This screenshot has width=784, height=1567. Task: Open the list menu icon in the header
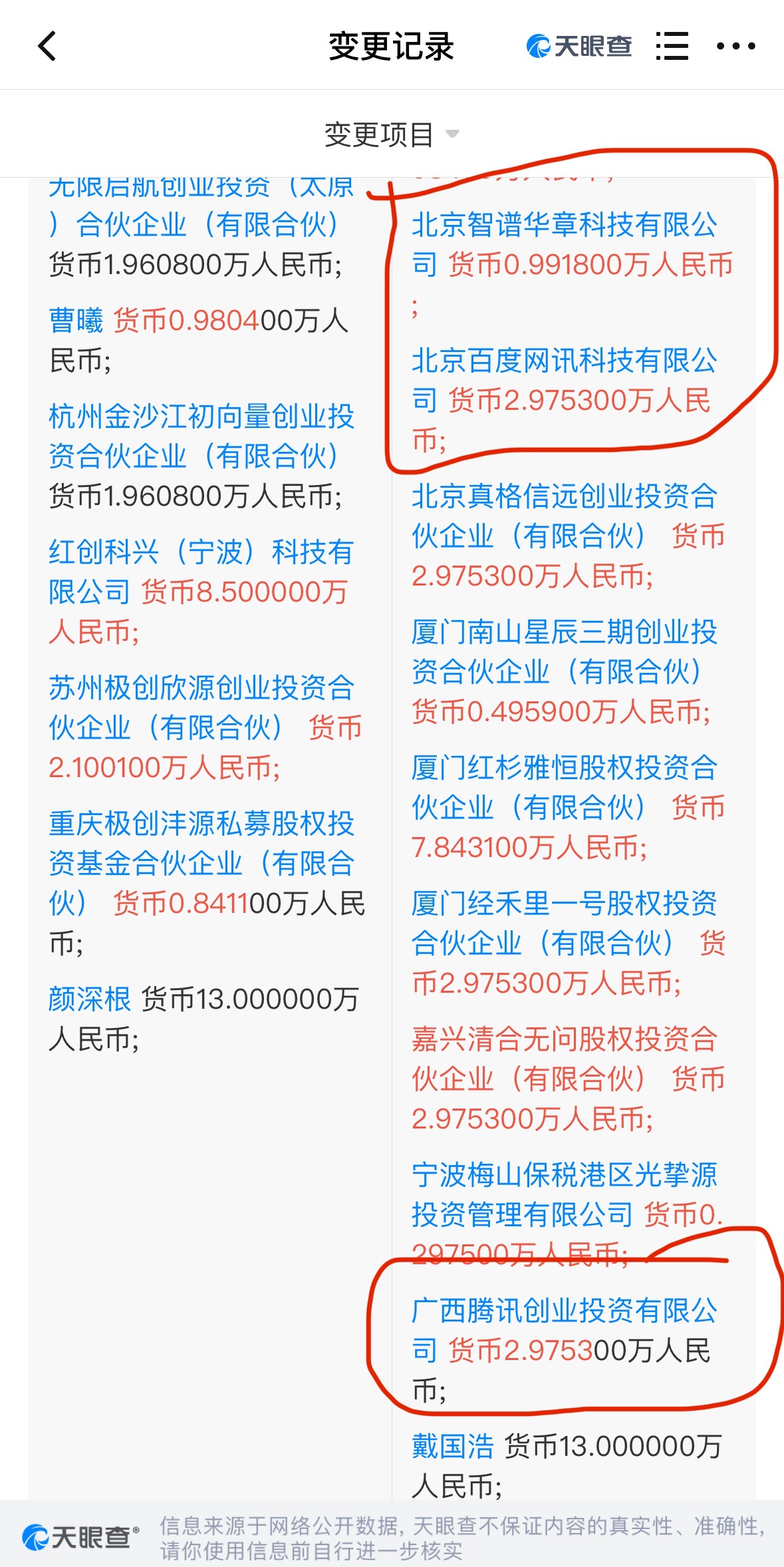click(x=672, y=46)
